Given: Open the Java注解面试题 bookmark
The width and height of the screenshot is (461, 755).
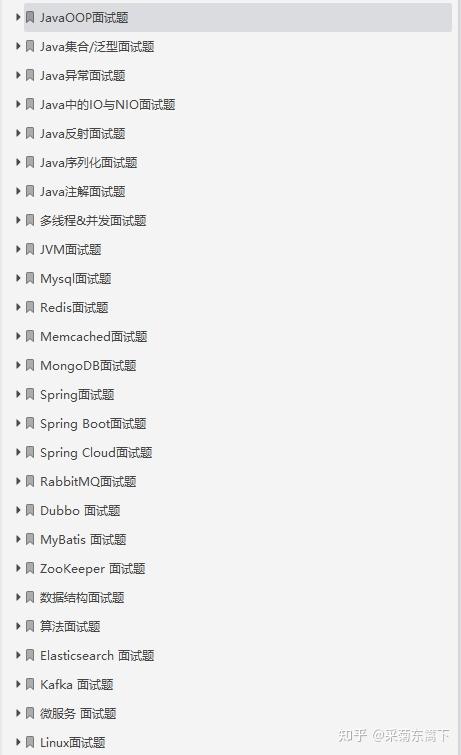Looking at the screenshot, I should point(82,192).
